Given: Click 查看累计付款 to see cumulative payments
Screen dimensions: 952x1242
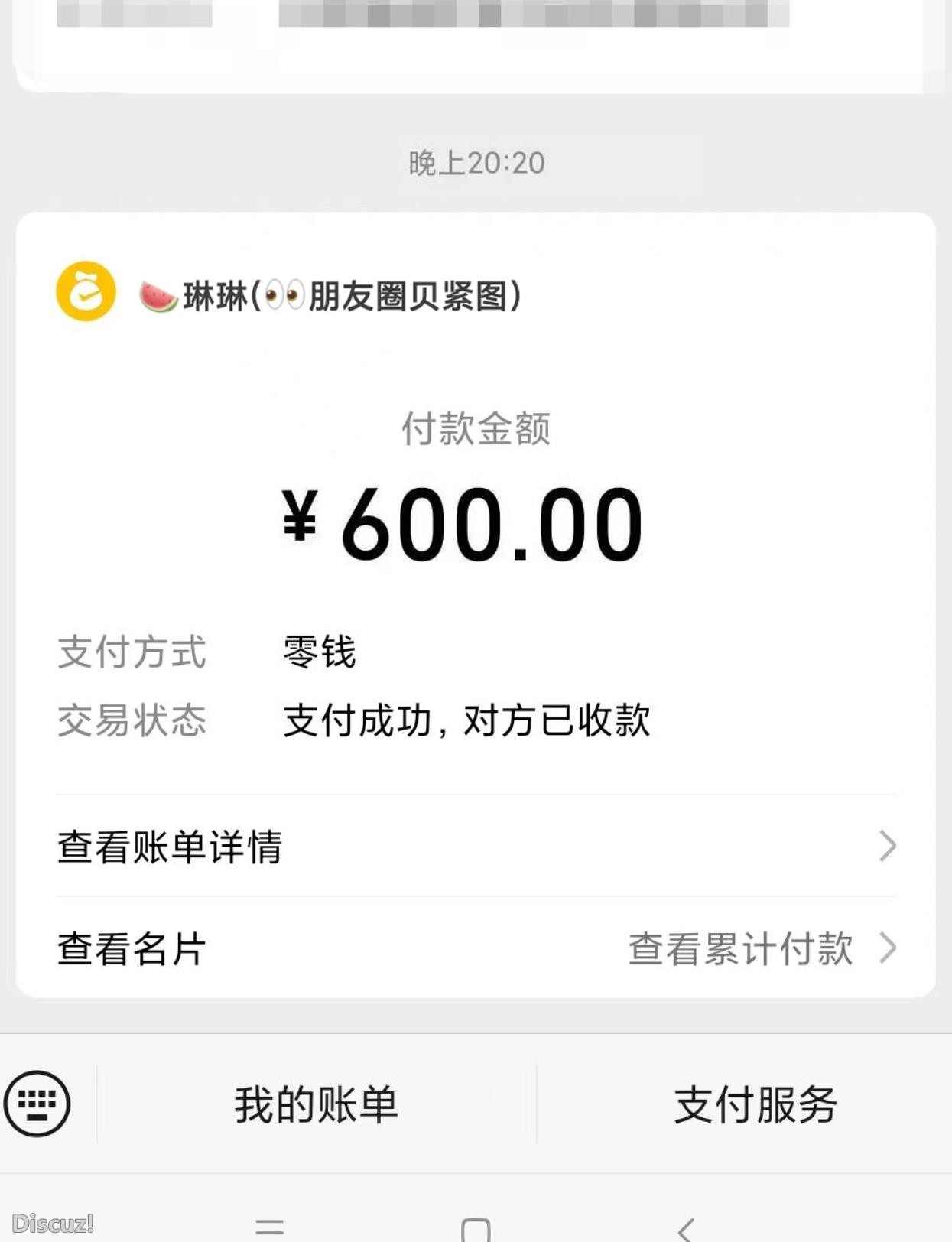Looking at the screenshot, I should tap(739, 951).
